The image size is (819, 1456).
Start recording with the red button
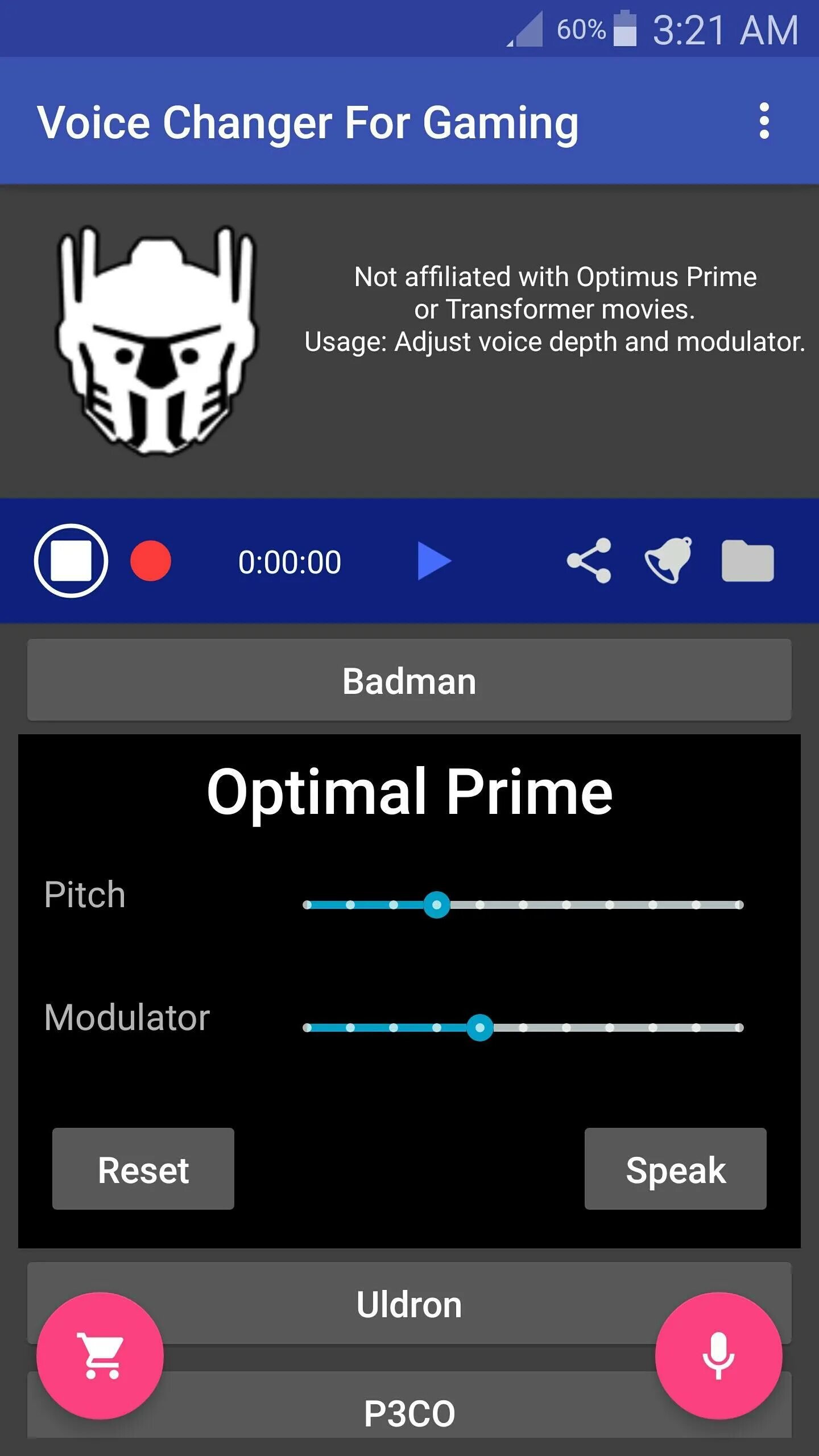[151, 561]
